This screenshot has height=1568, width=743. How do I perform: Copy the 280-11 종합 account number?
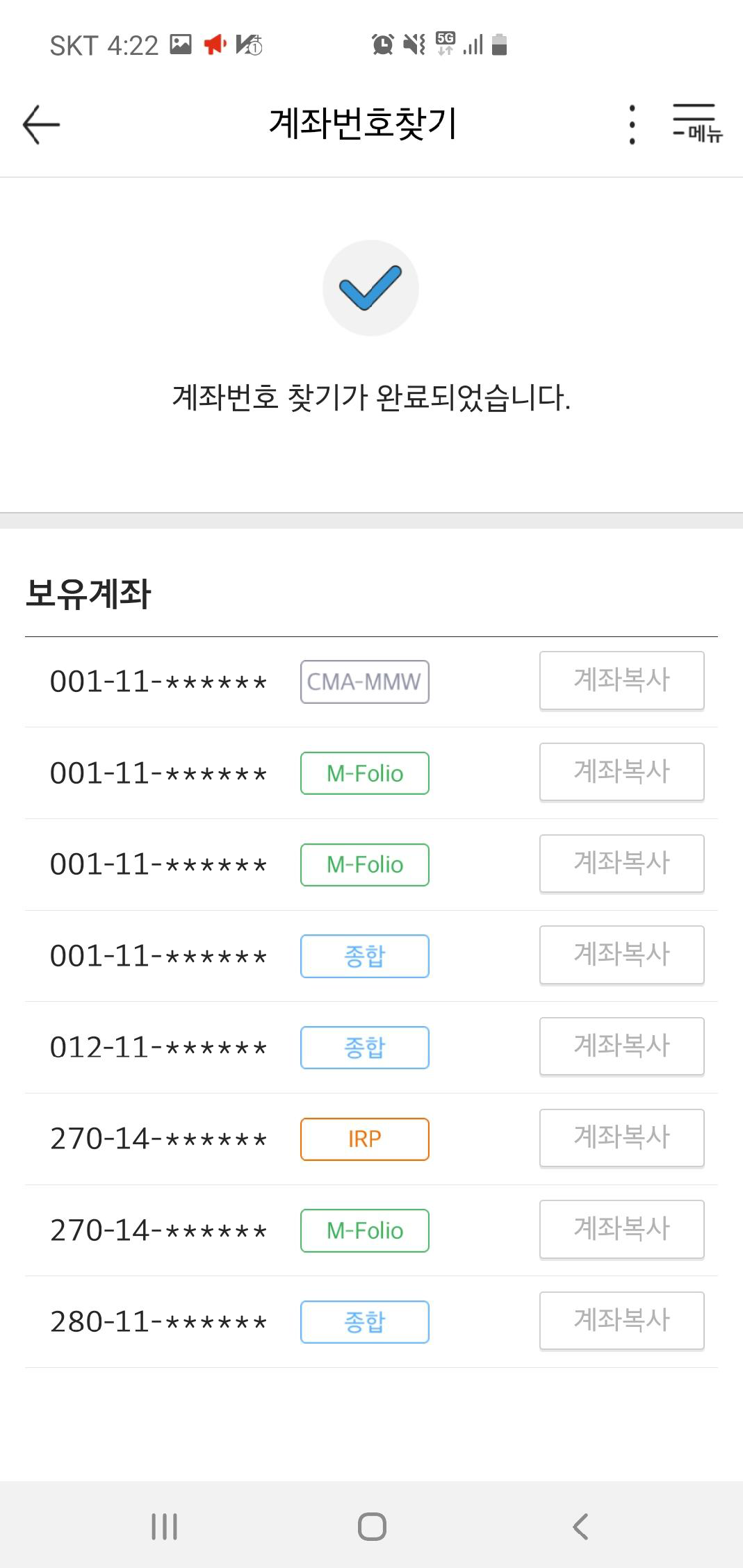pyautogui.click(x=622, y=1321)
